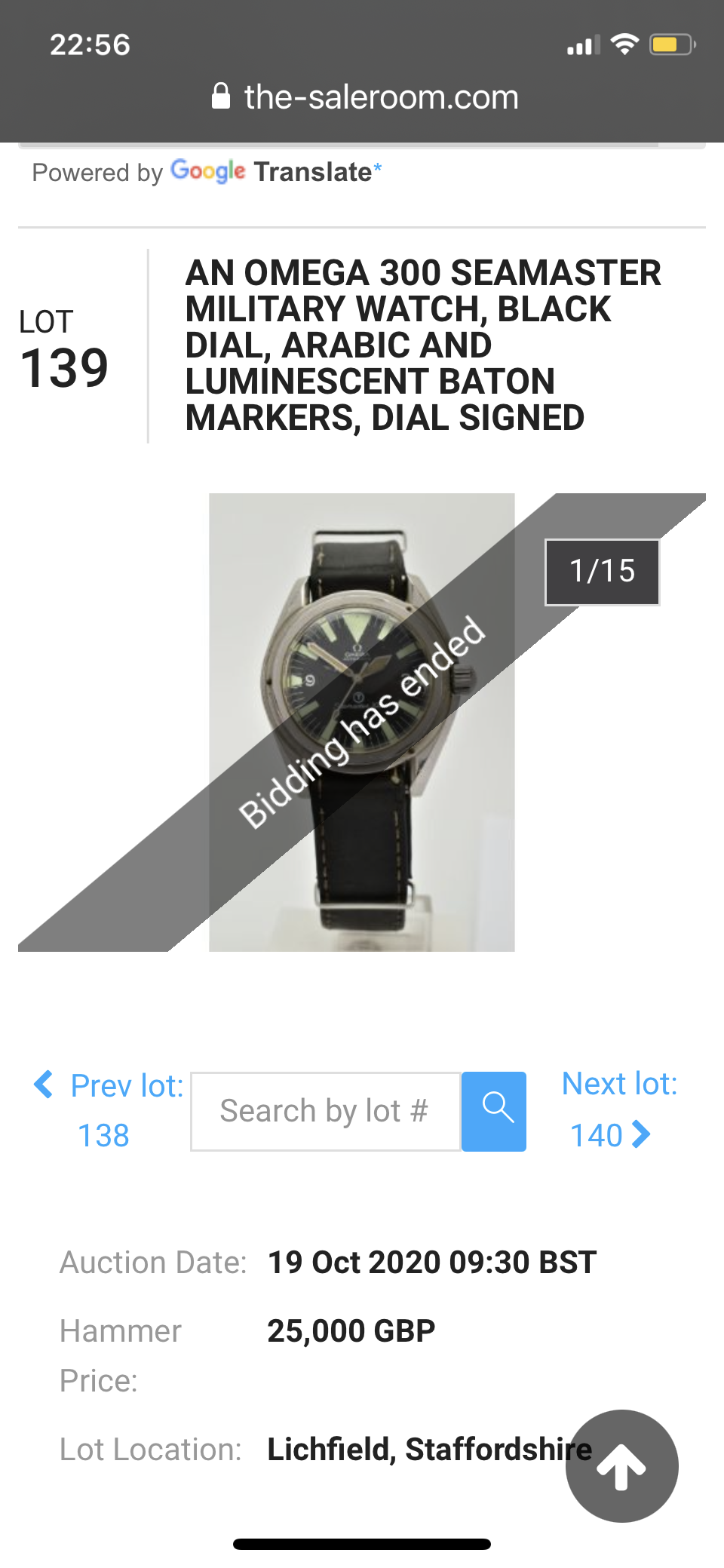
Task: Go to previous lot 138
Action: point(108,1109)
